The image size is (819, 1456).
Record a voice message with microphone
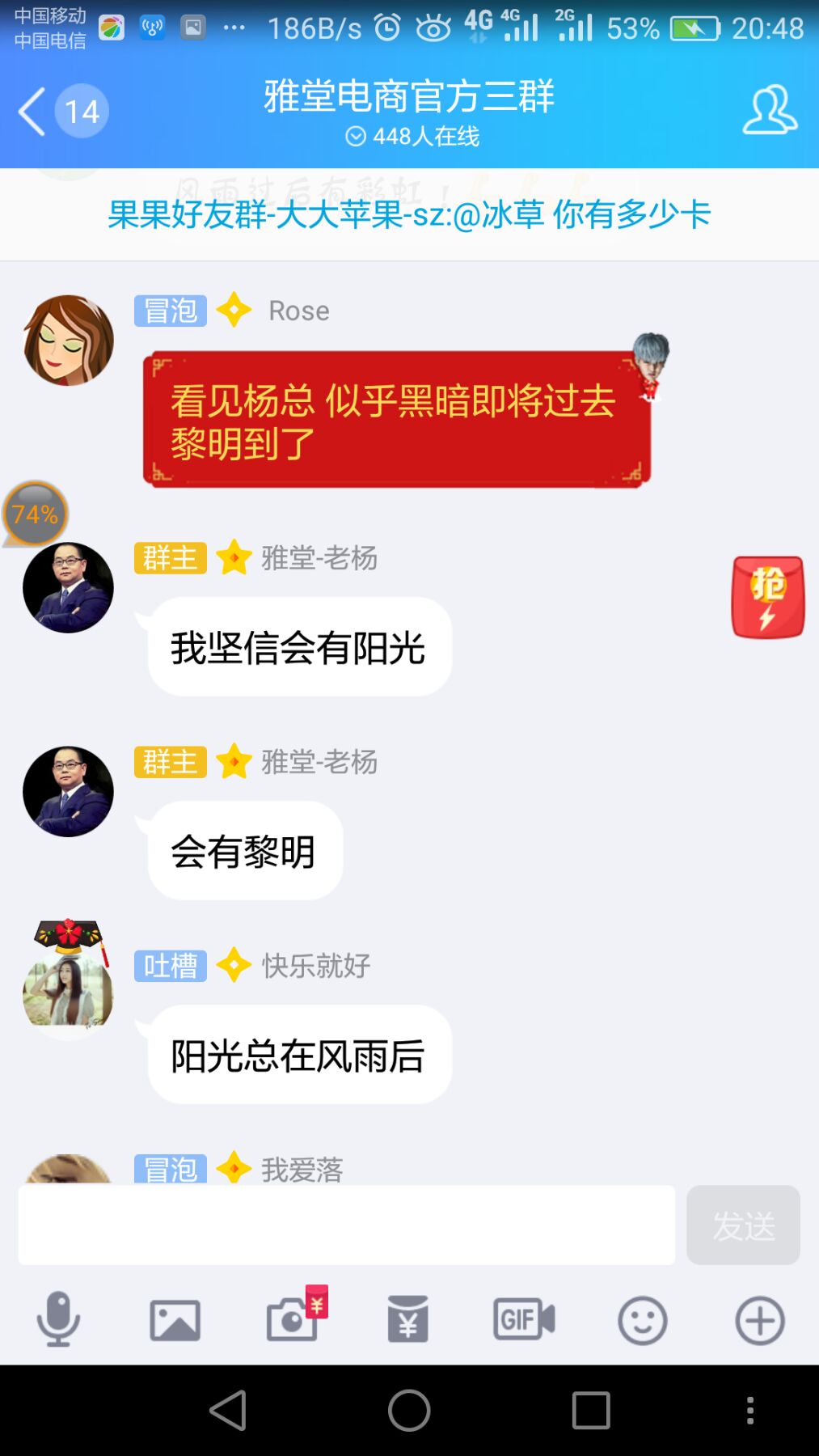[58, 1320]
